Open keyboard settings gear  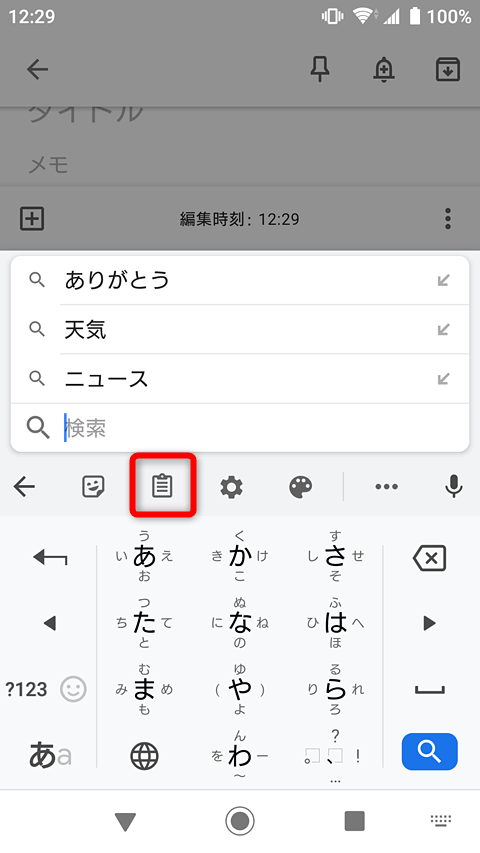click(231, 487)
